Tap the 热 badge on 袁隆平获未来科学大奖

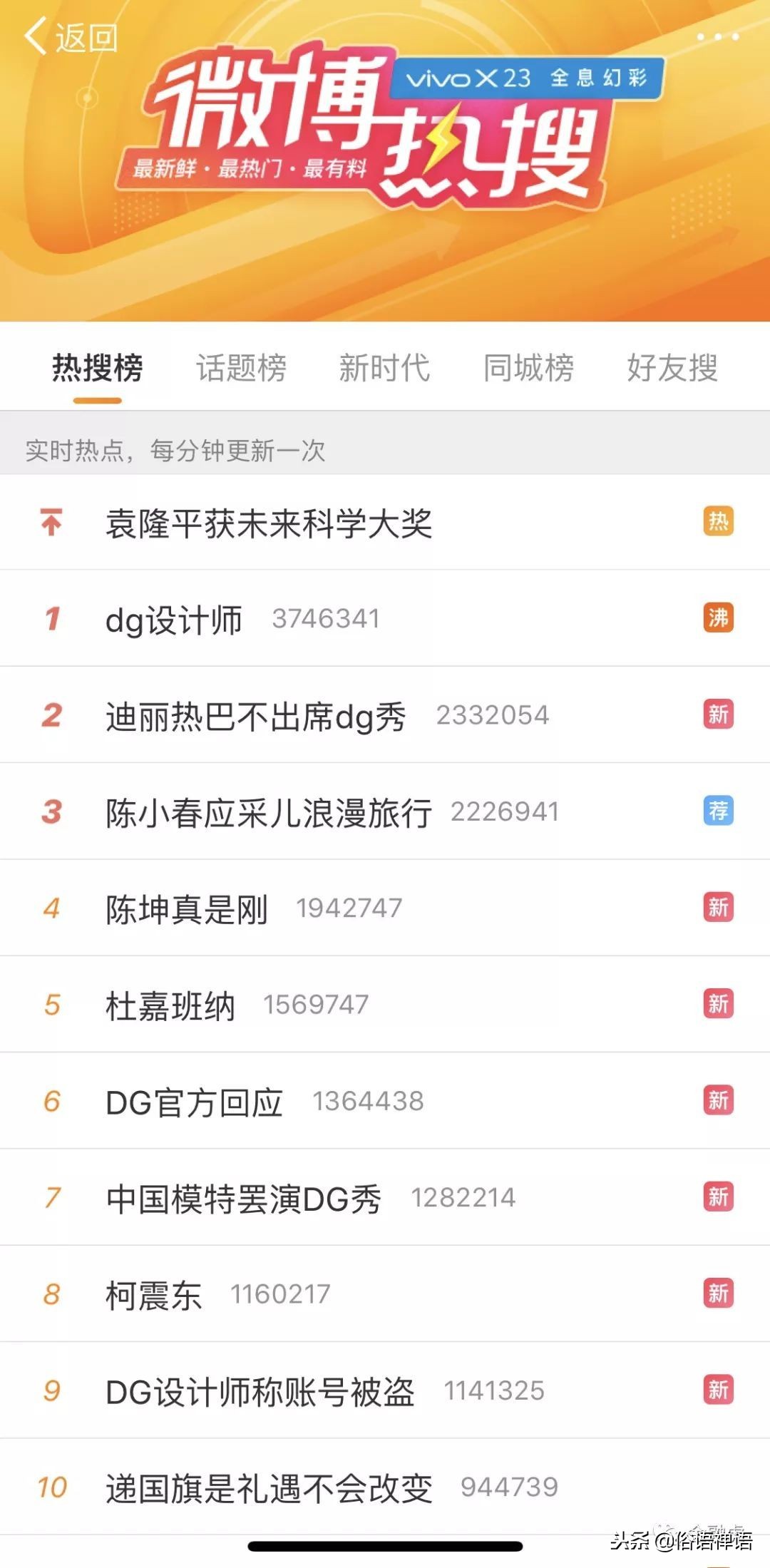[719, 521]
